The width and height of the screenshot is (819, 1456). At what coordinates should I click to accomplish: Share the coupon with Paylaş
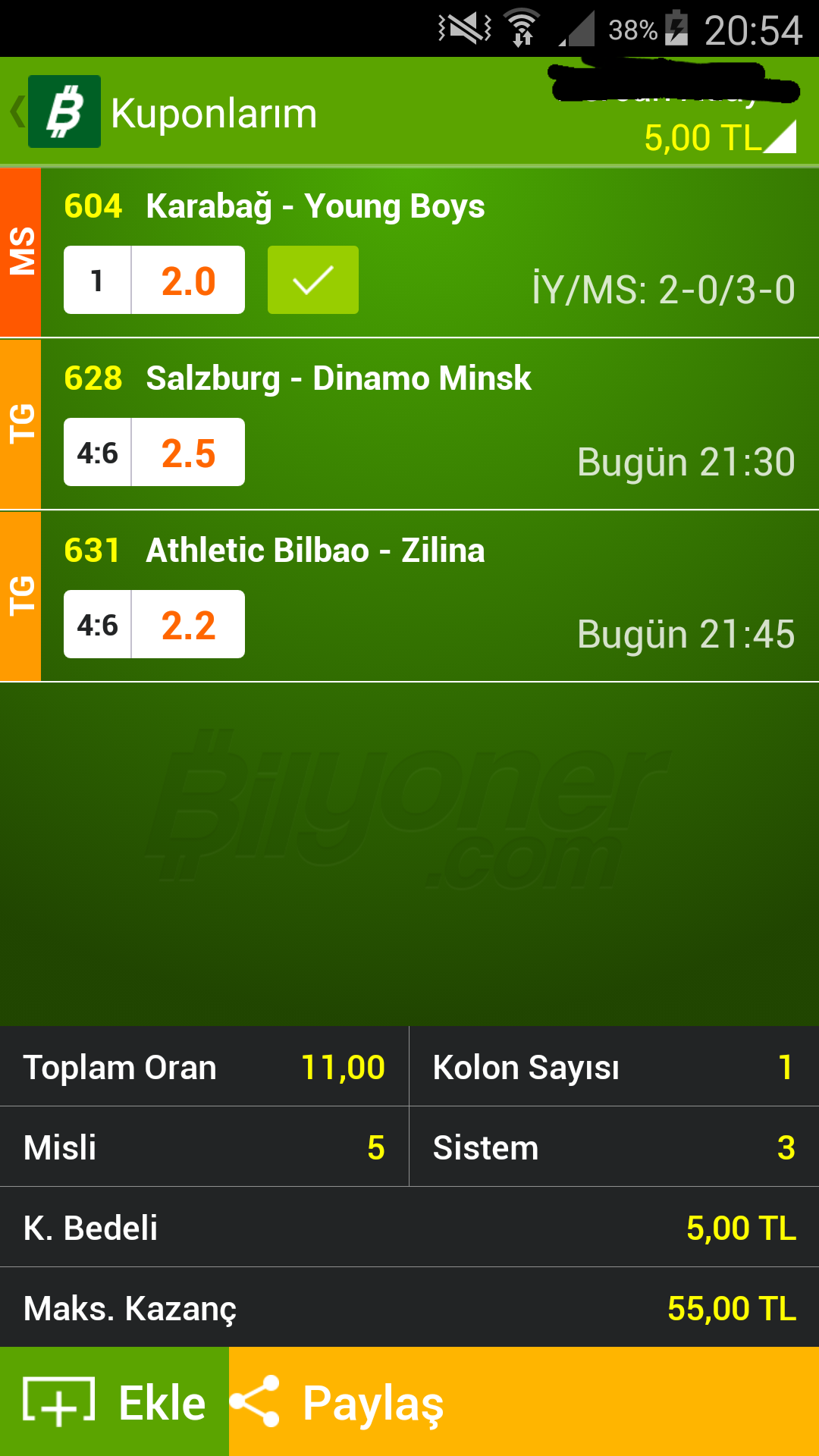click(524, 1401)
